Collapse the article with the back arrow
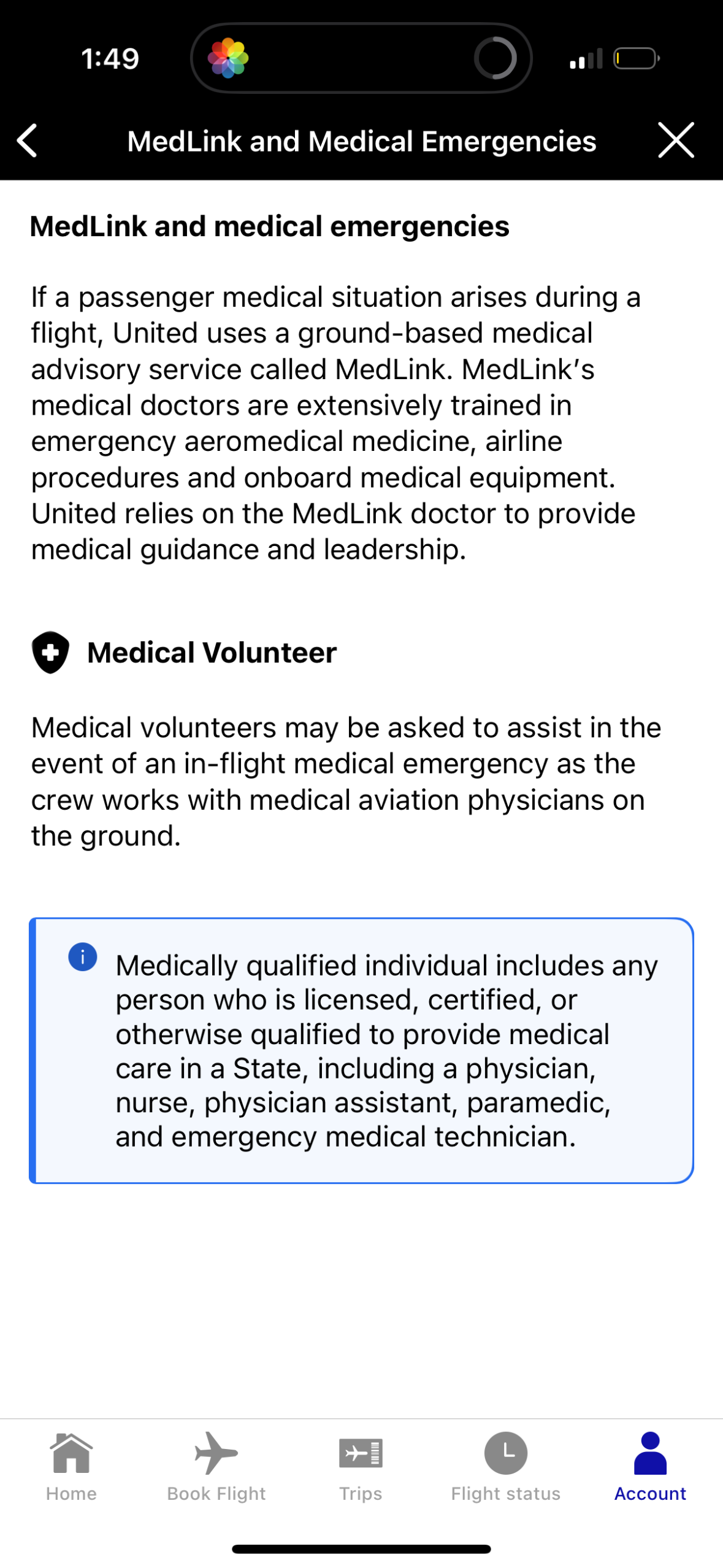Viewport: 723px width, 1568px height. click(x=27, y=140)
